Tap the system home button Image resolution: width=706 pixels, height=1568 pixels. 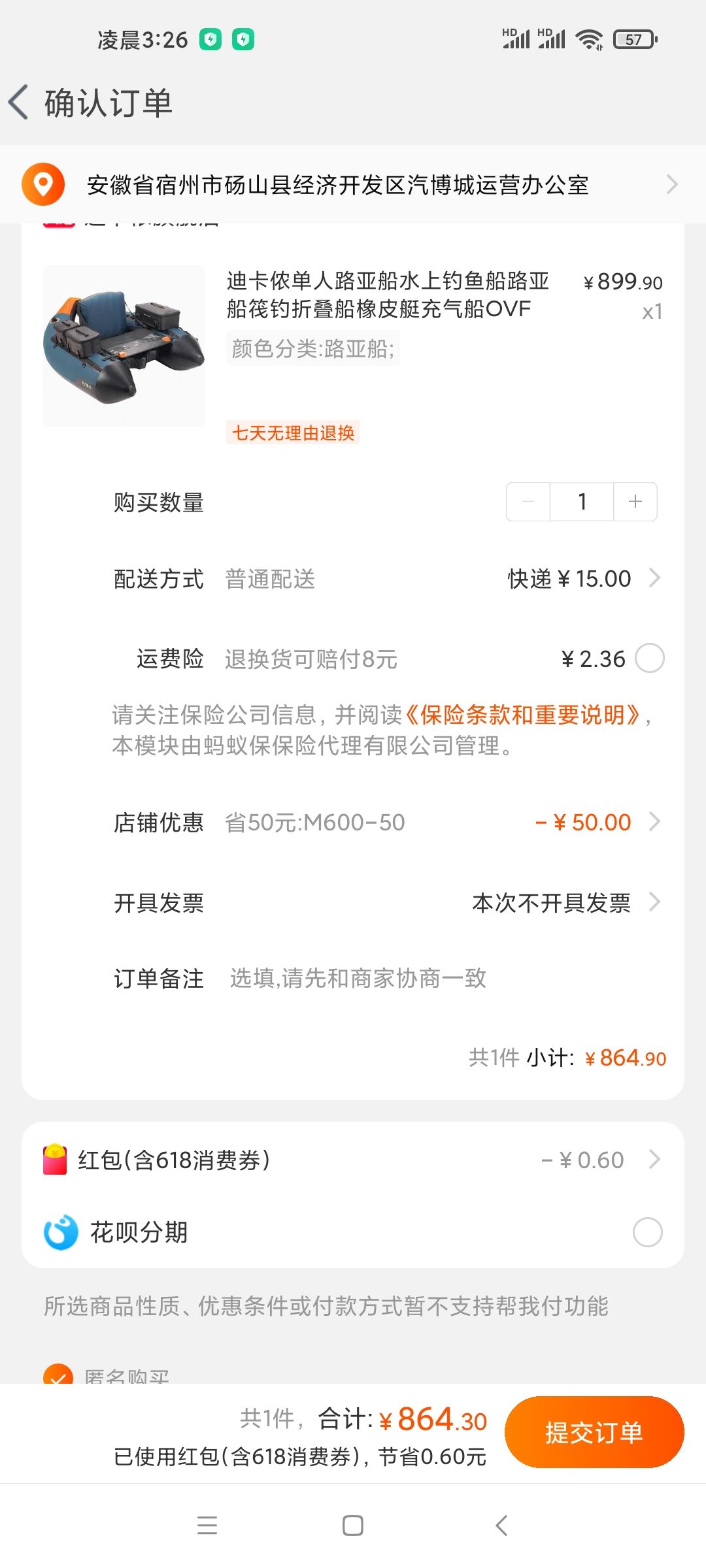point(353,1526)
